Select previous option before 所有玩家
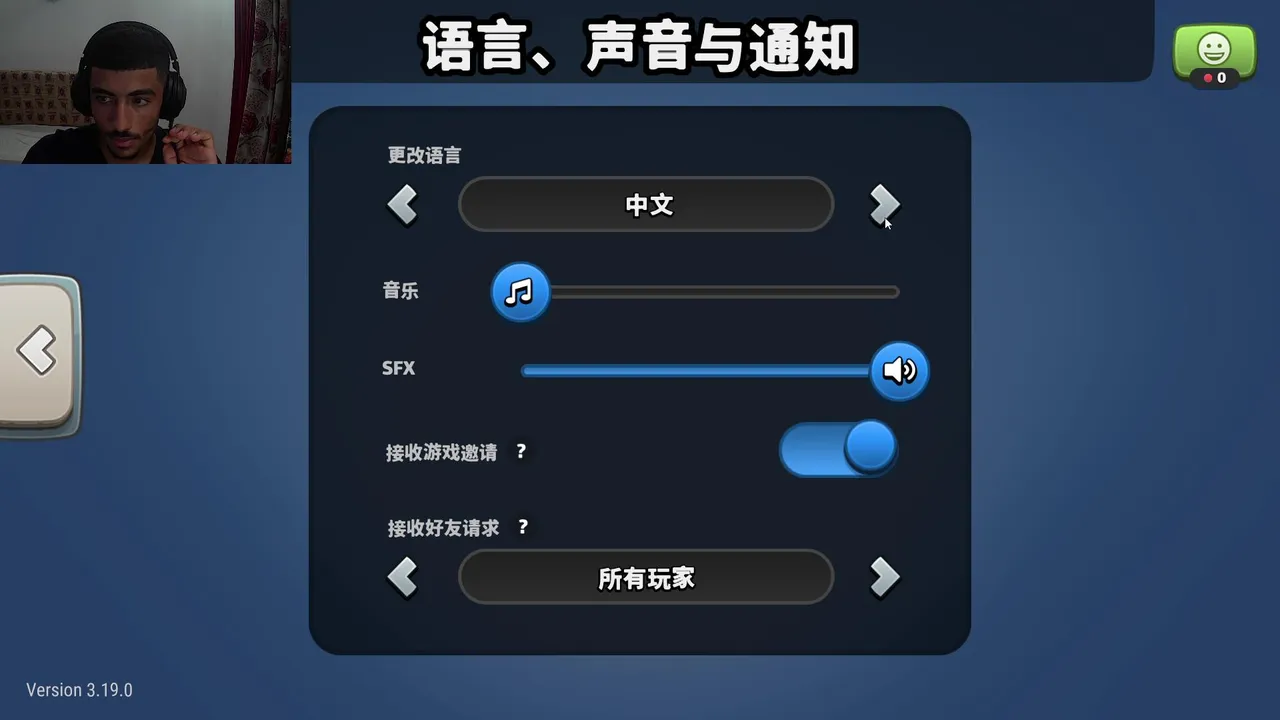1280x720 pixels. [x=402, y=577]
